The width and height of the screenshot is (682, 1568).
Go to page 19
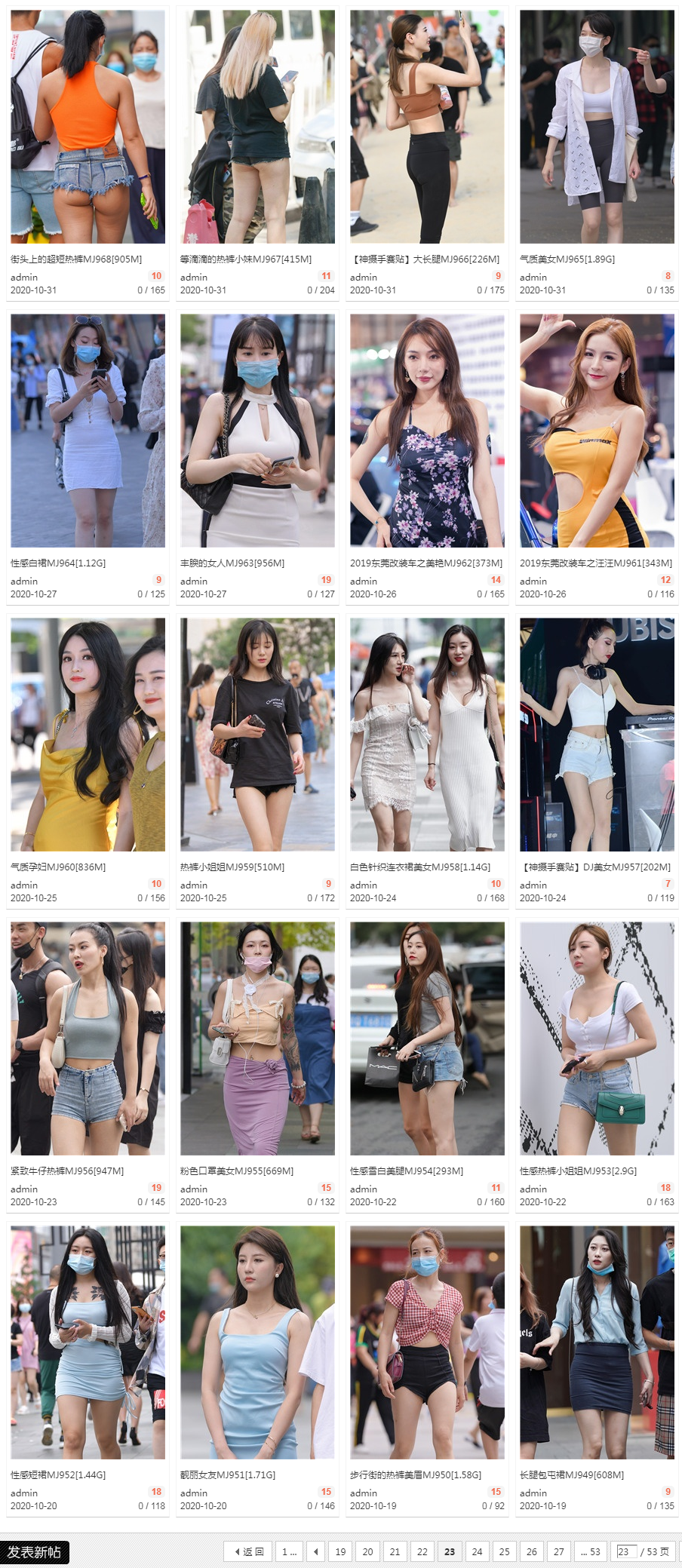click(x=340, y=1551)
